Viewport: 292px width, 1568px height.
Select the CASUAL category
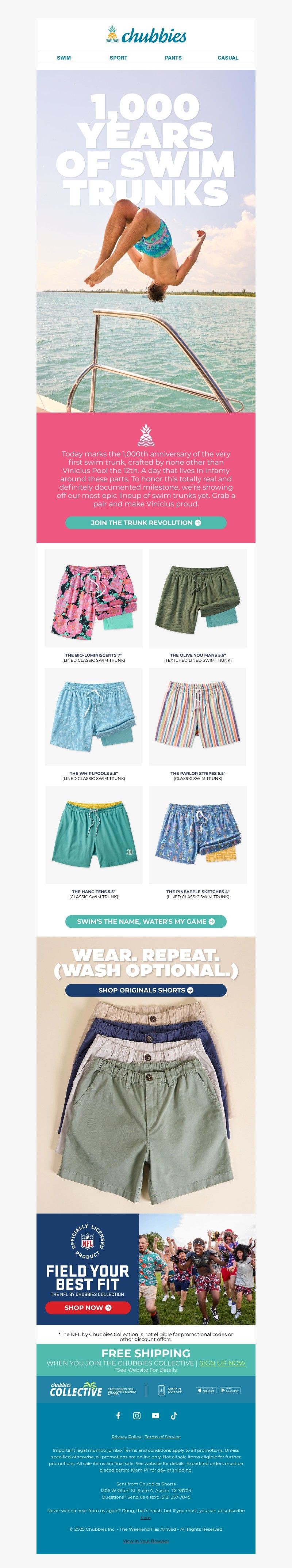point(228,58)
